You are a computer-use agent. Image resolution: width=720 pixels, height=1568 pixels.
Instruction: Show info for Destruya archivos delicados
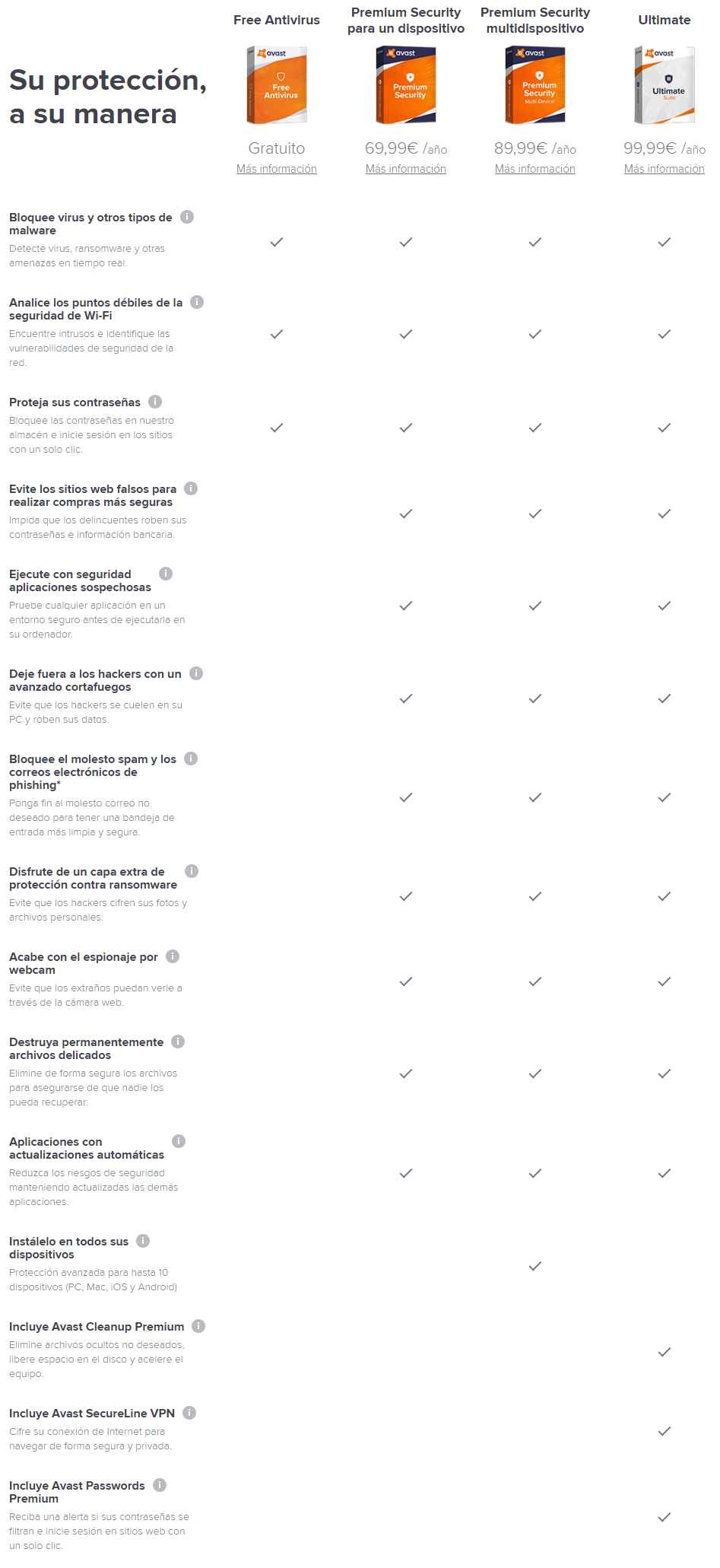point(178,1042)
